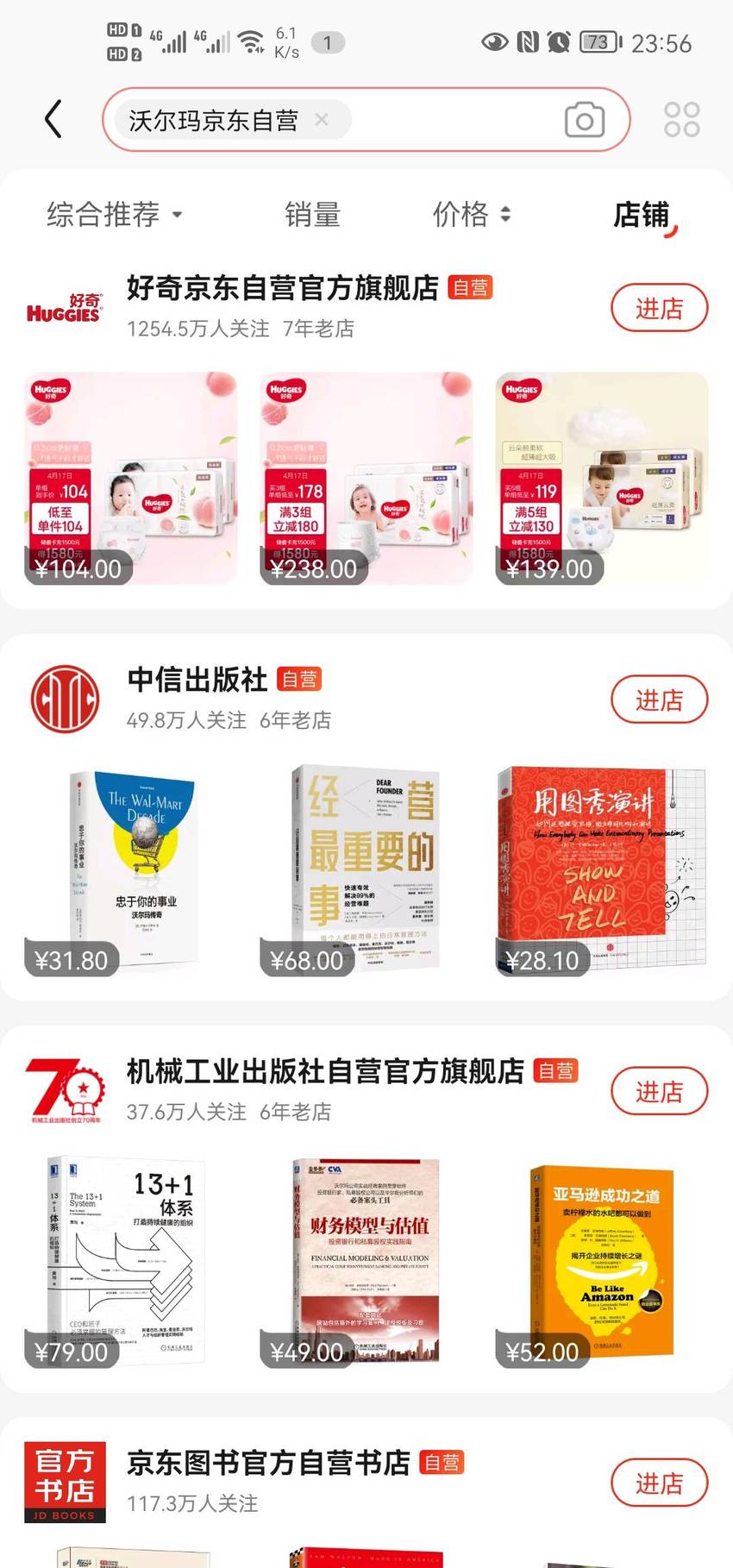This screenshot has width=733, height=1568.
Task: Open the four-circle grid menu icon
Action: [x=682, y=120]
